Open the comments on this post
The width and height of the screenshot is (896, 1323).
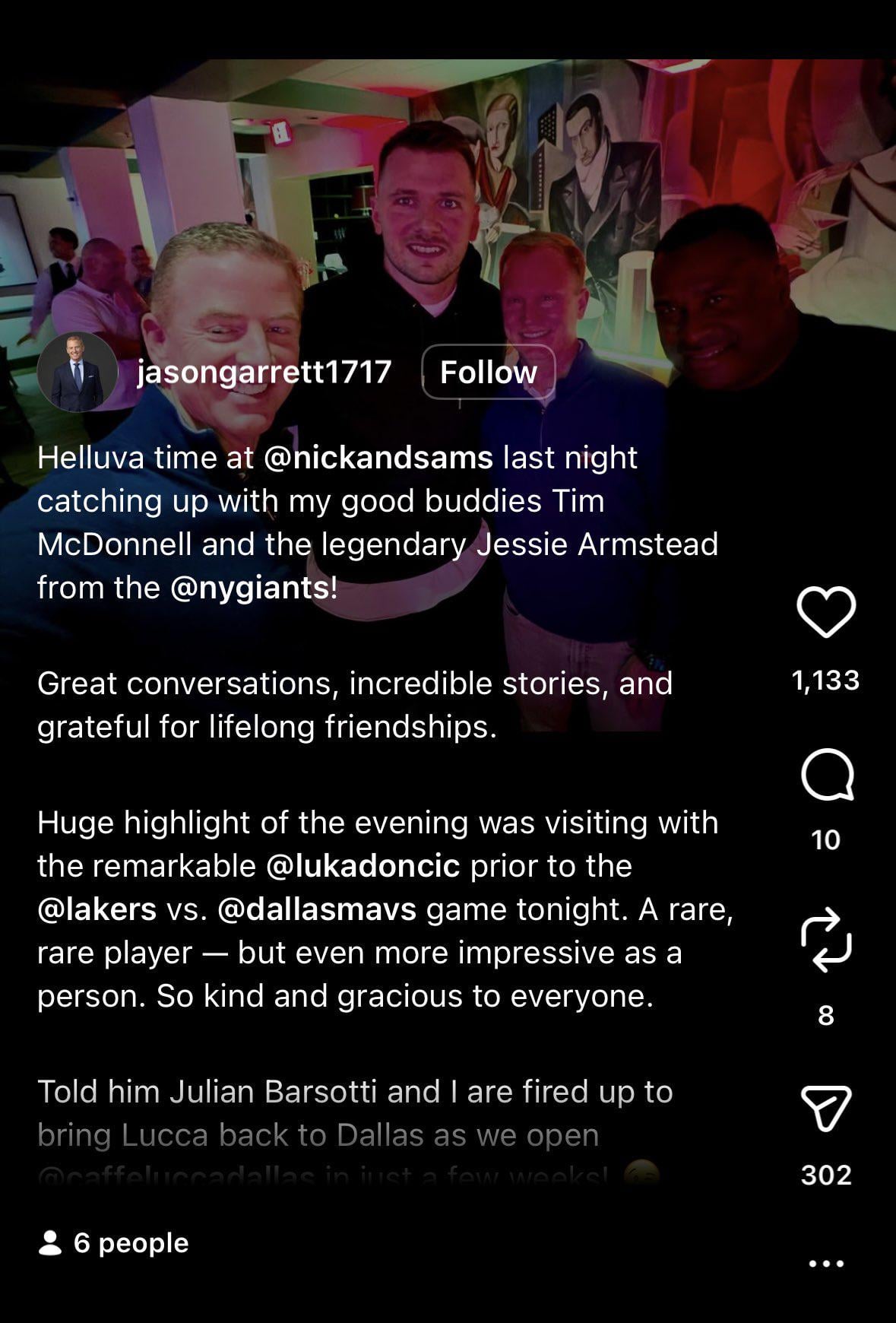(x=826, y=775)
